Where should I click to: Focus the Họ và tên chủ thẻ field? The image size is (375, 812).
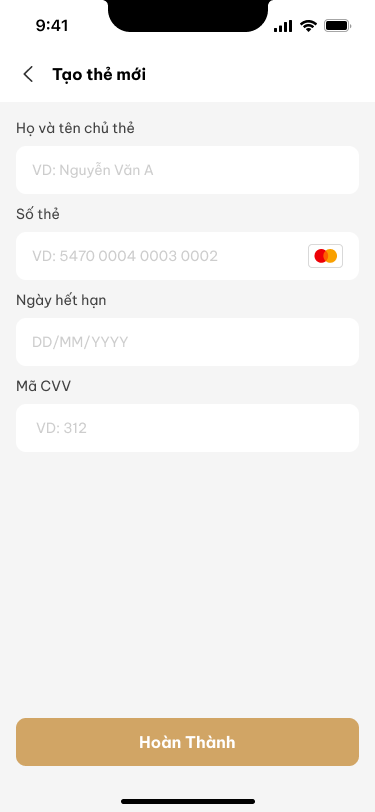(x=187, y=170)
